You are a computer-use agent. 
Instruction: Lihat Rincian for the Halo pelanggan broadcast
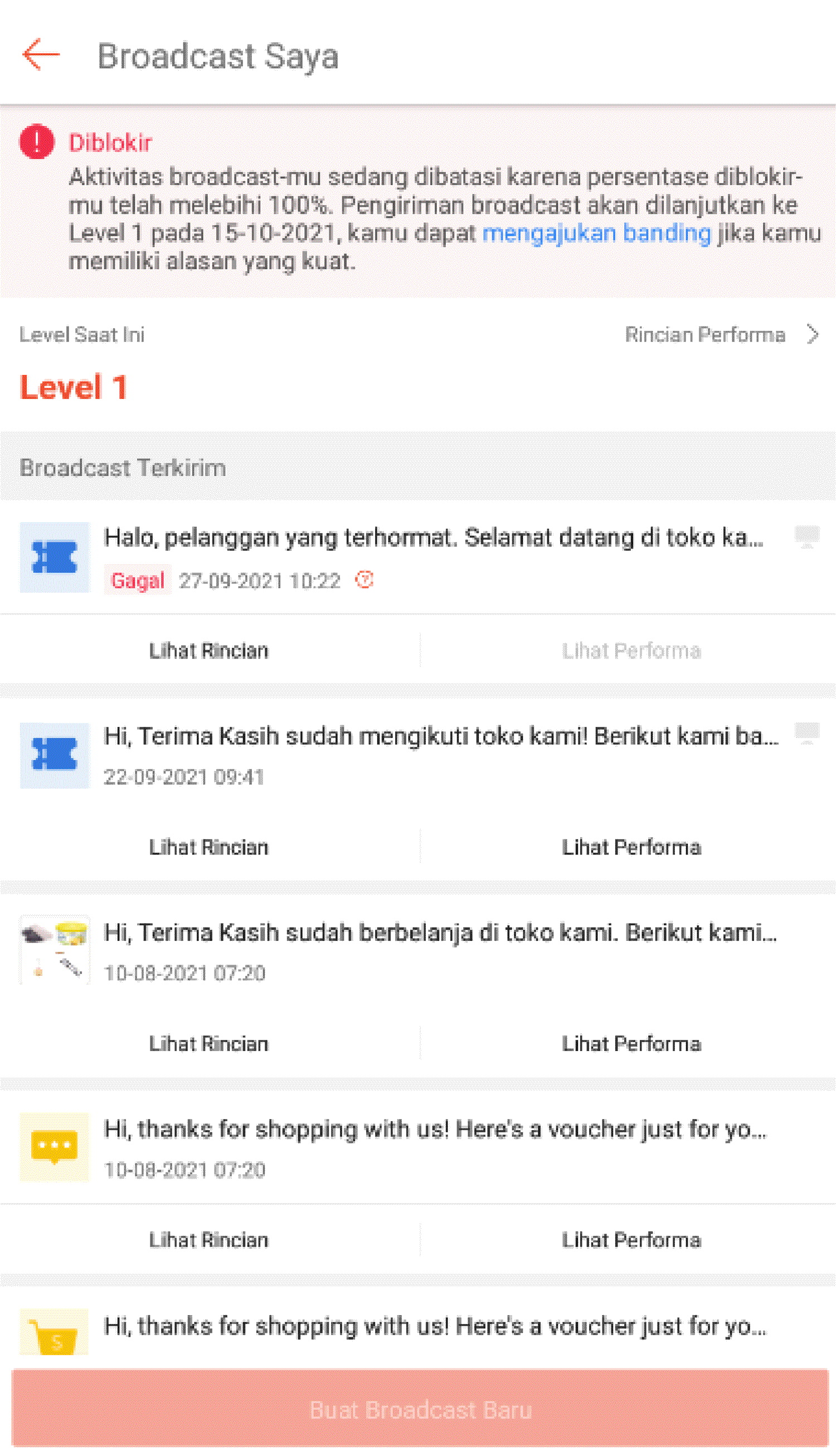209,651
